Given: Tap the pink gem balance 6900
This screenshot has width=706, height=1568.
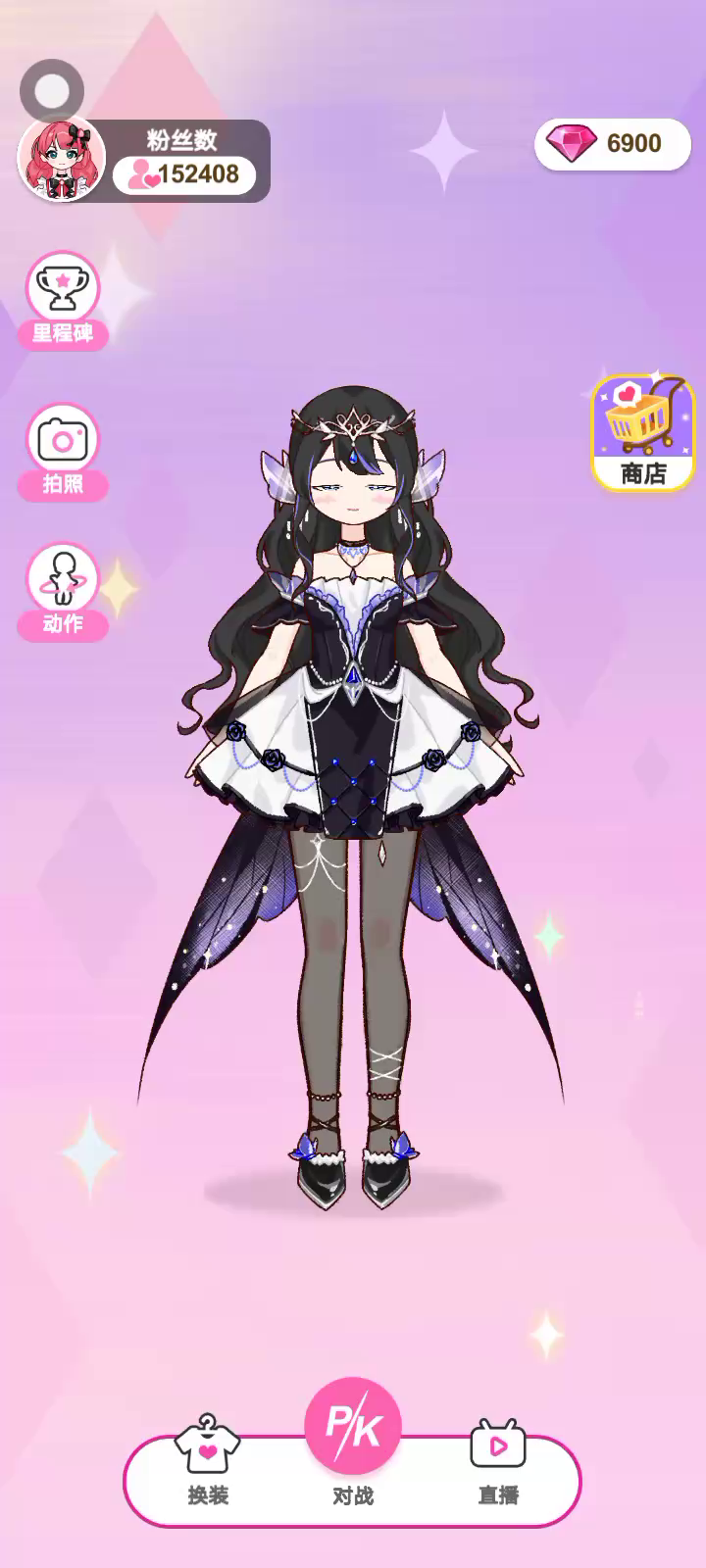Looking at the screenshot, I should tap(613, 144).
